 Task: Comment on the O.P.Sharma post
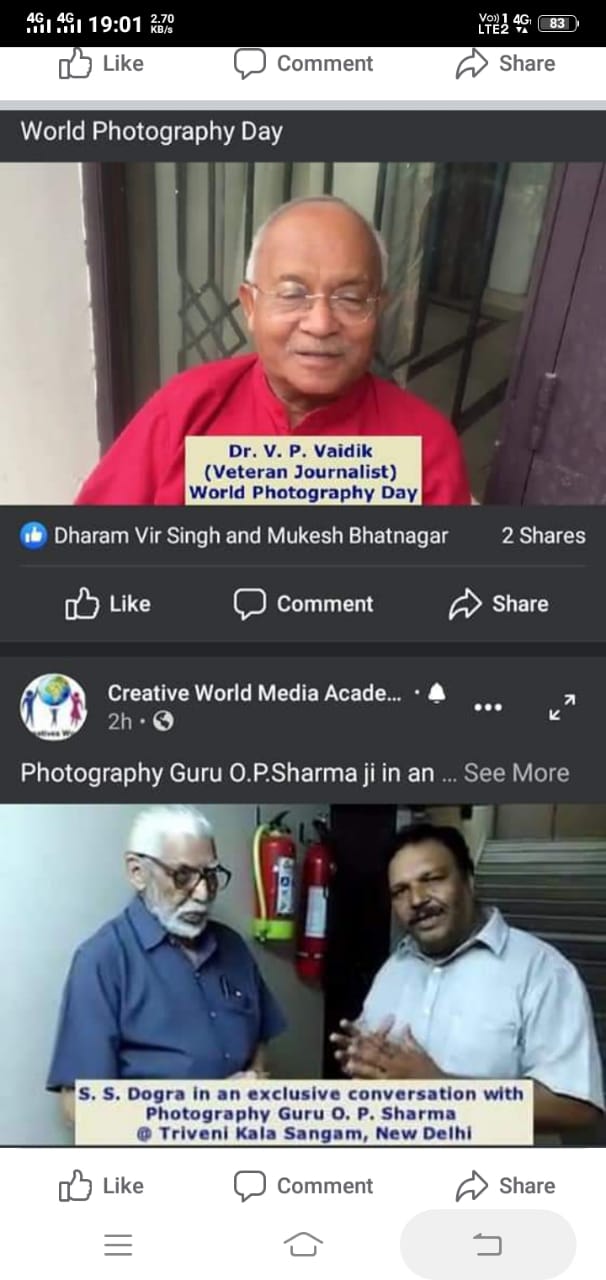pos(303,1186)
